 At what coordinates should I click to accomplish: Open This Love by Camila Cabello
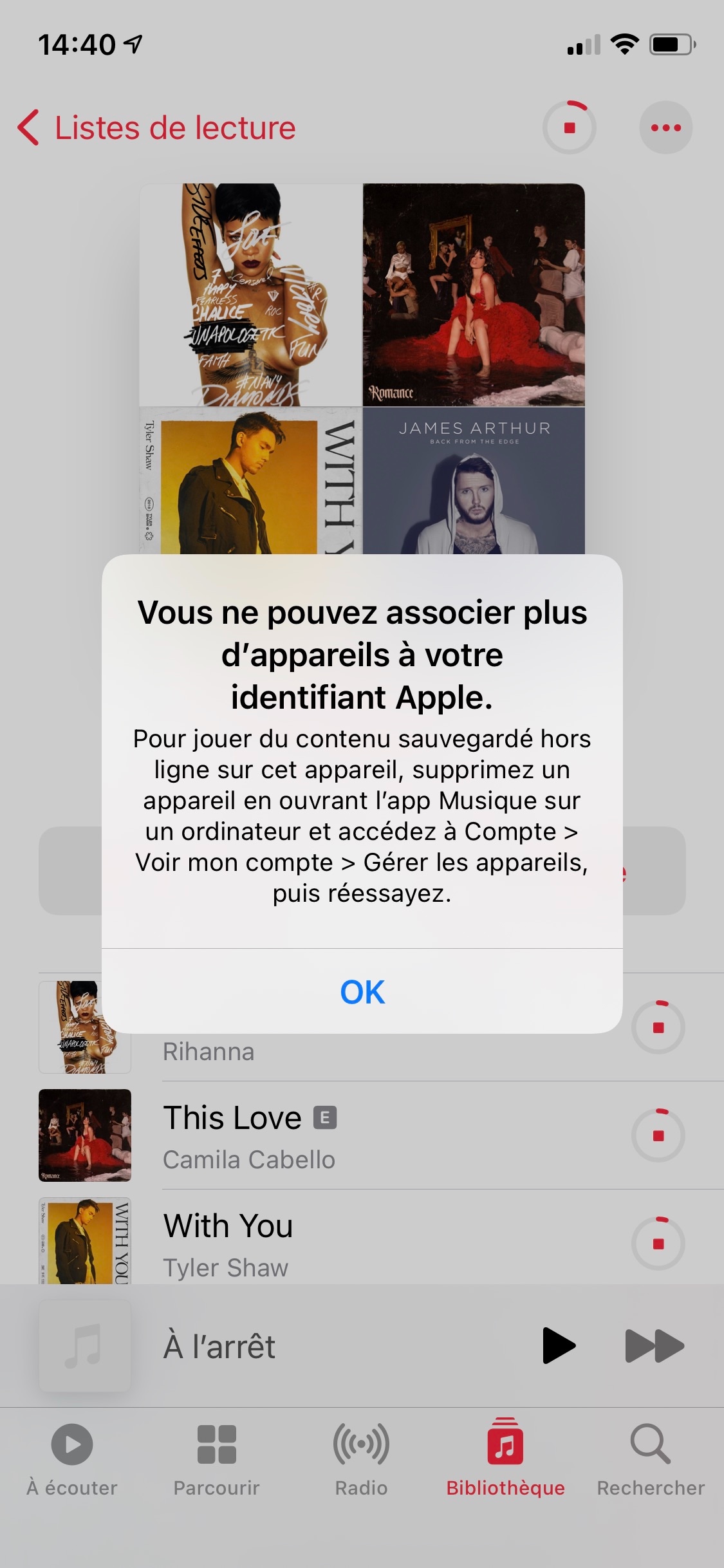(362, 1135)
